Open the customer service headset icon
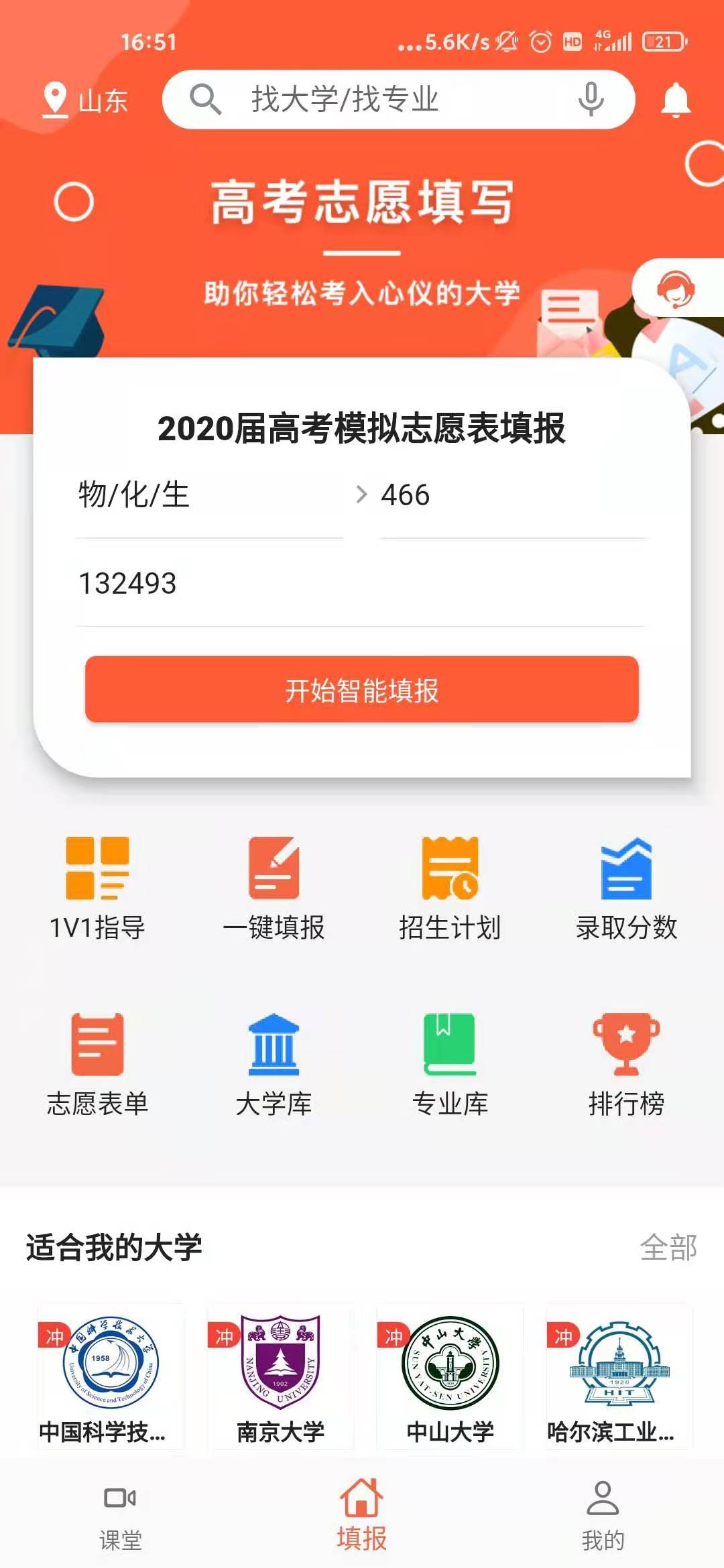Image resolution: width=724 pixels, height=1568 pixels. [675, 288]
